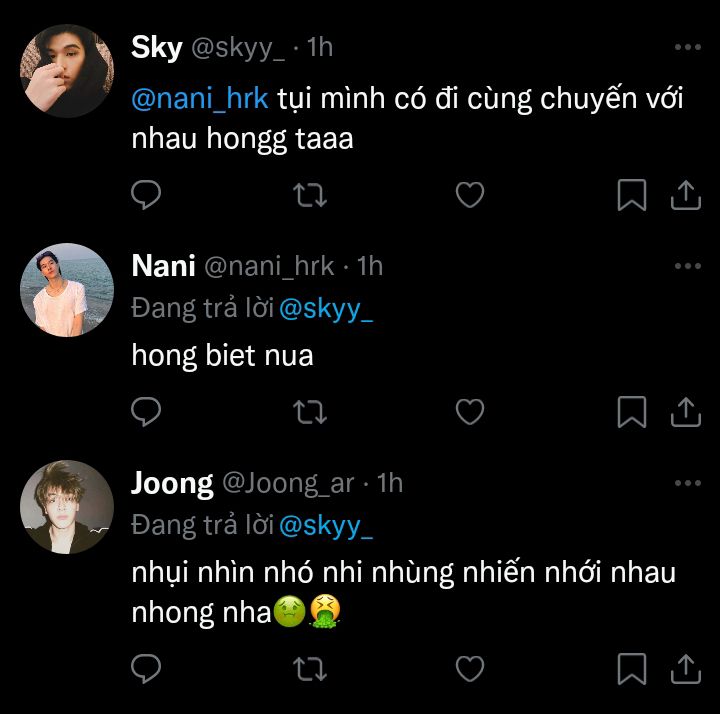Share Joong's reply
720x714 pixels.
686,668
